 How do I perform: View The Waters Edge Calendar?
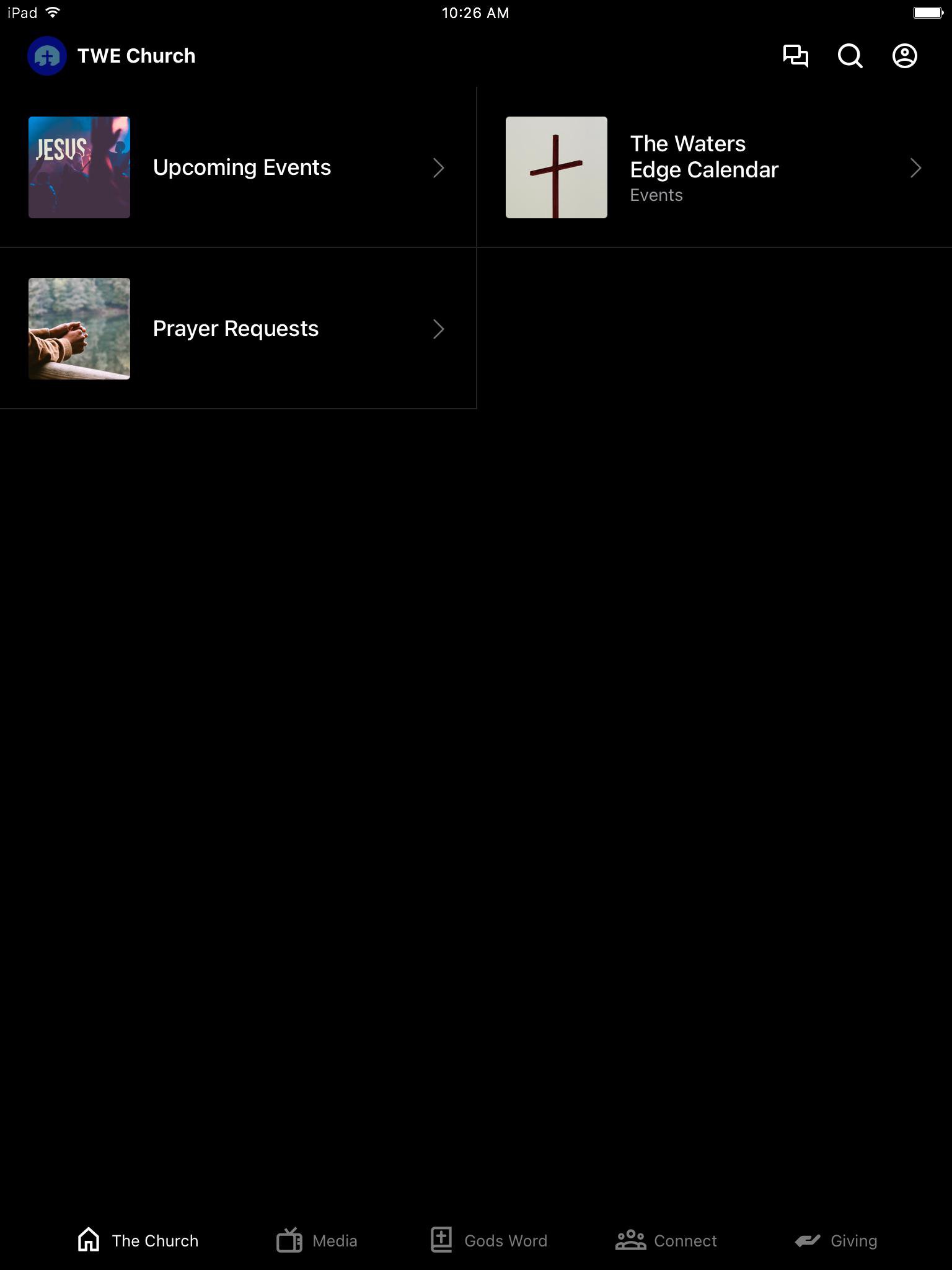pos(714,167)
